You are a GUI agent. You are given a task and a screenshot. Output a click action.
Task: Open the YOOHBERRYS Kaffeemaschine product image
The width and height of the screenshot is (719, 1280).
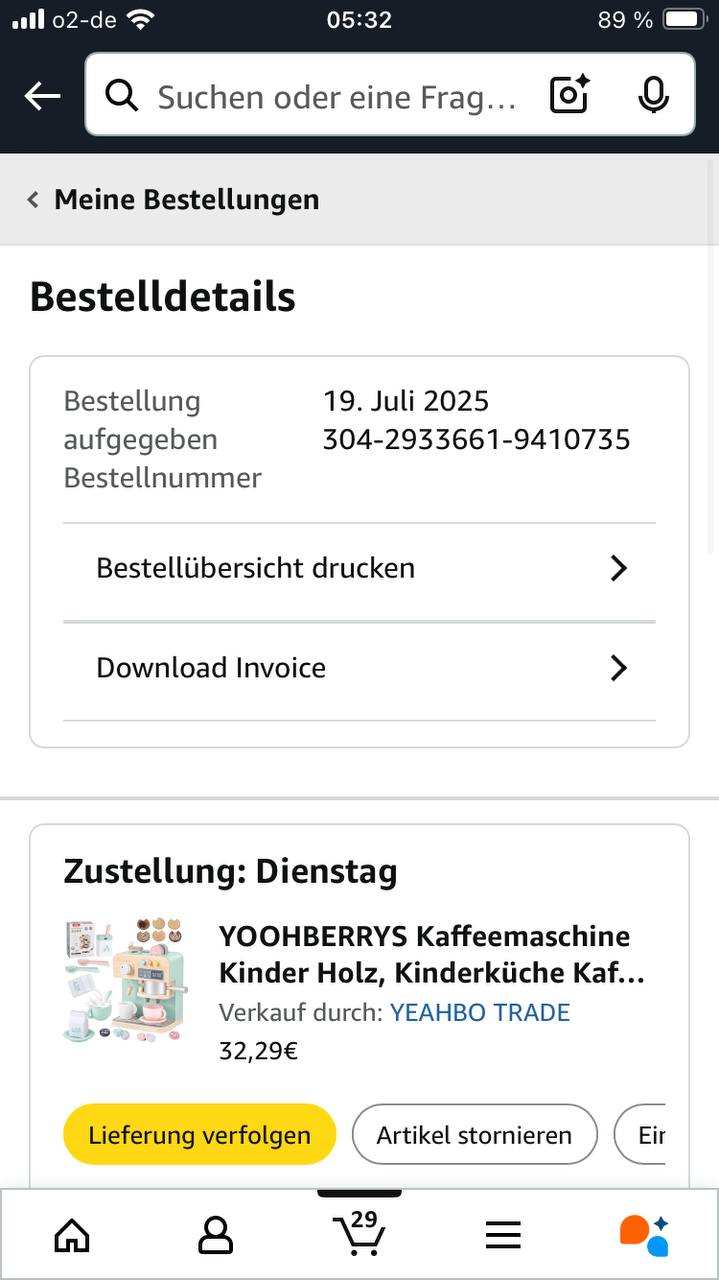tap(125, 980)
